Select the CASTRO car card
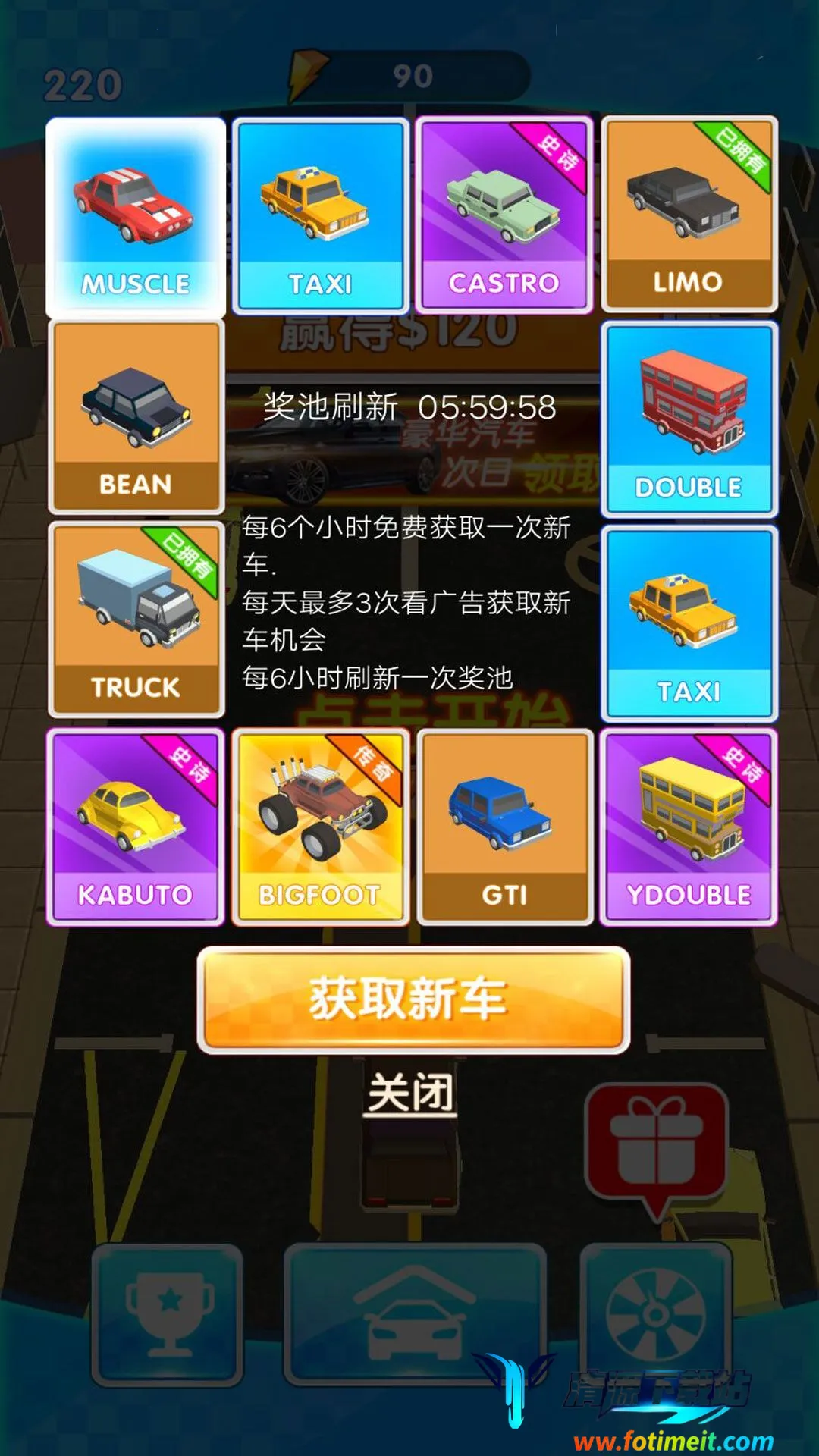 tap(504, 215)
